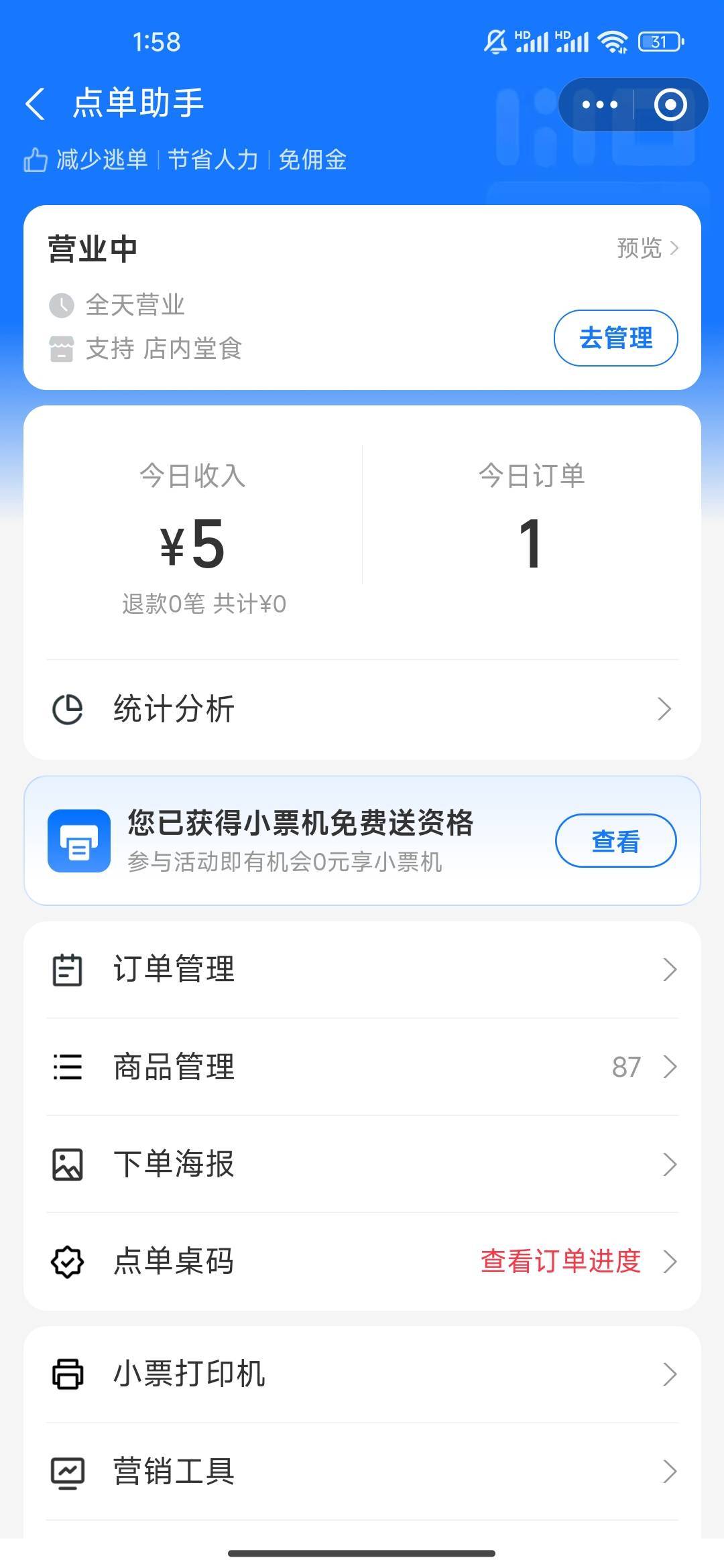Screen dimensions: 724x1568
Task: Open 统计分析 statistics
Action: tap(362, 709)
